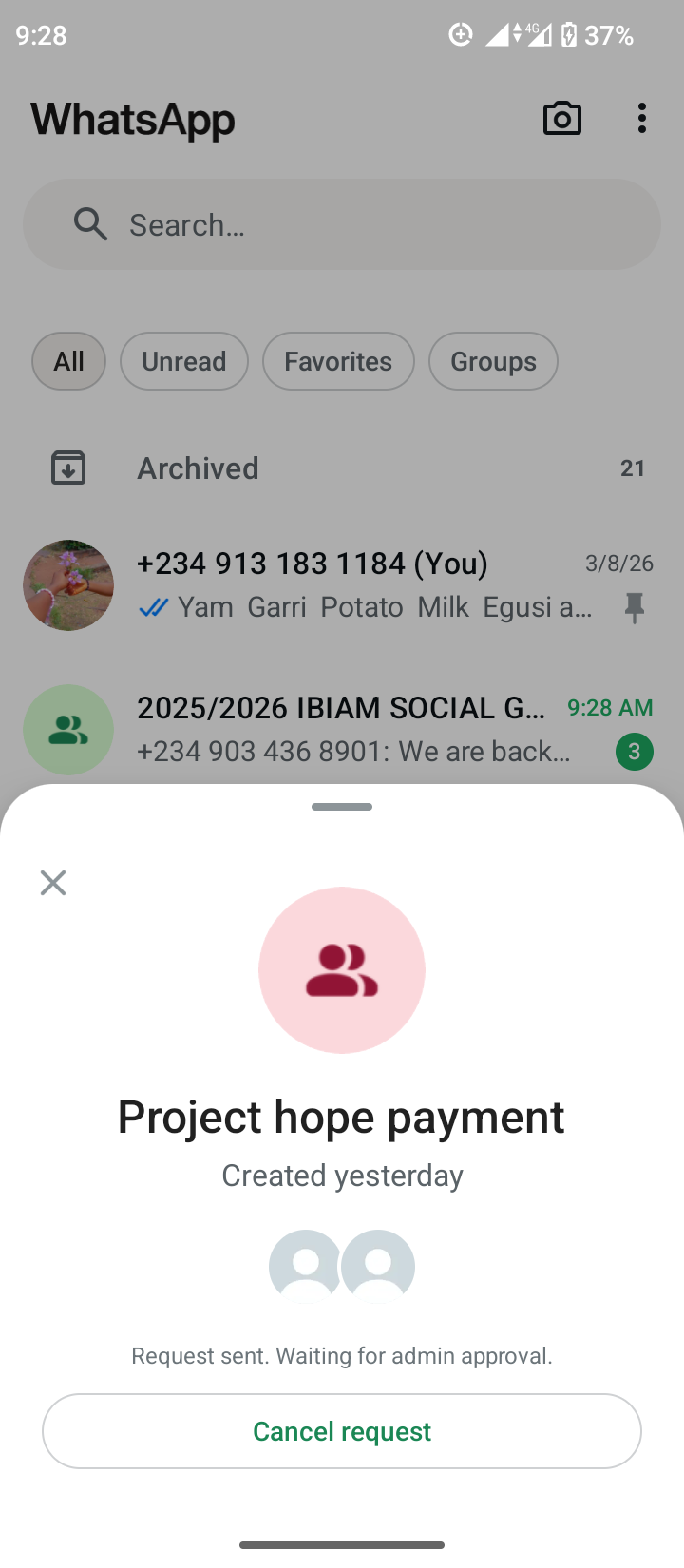The image size is (684, 1568).
Task: Open the overflow menu
Action: (642, 119)
